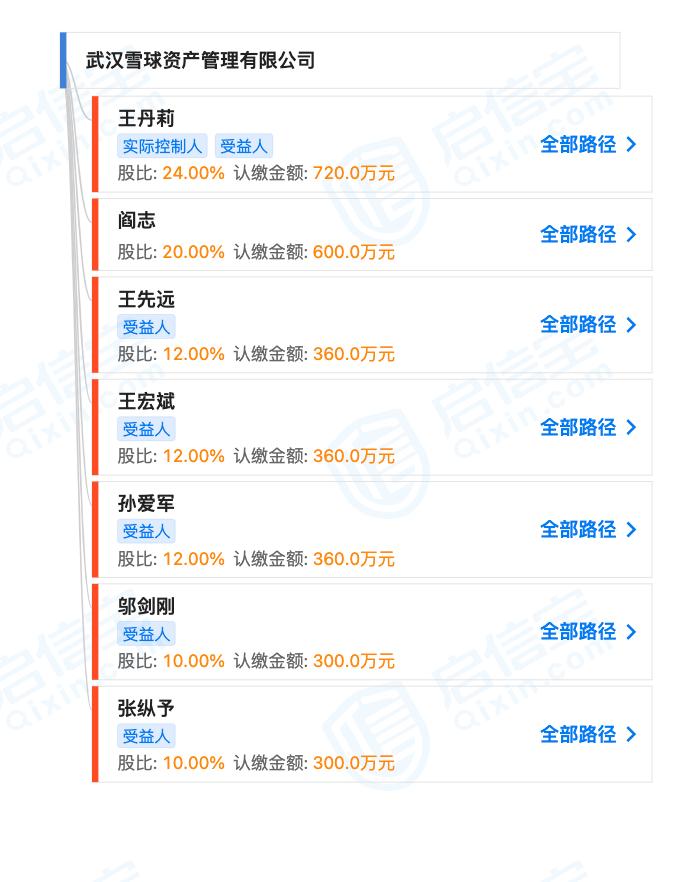
Task: Select the 武汉雪球资产管理有限公司 root node
Action: 200,60
